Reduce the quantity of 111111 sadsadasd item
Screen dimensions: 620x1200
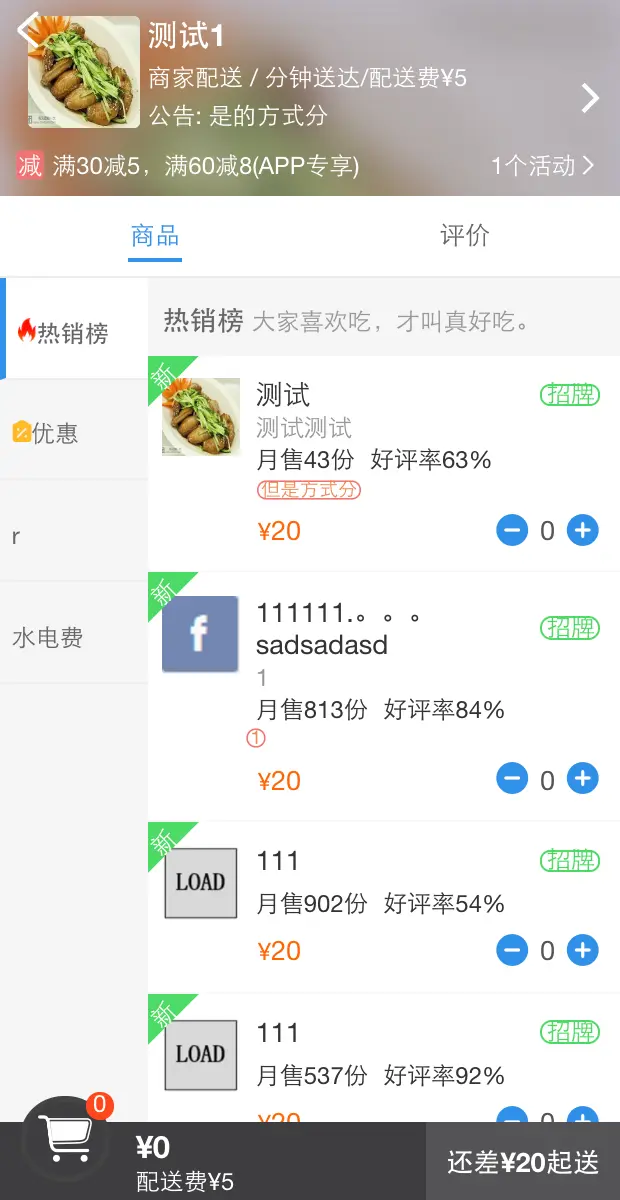pos(512,778)
